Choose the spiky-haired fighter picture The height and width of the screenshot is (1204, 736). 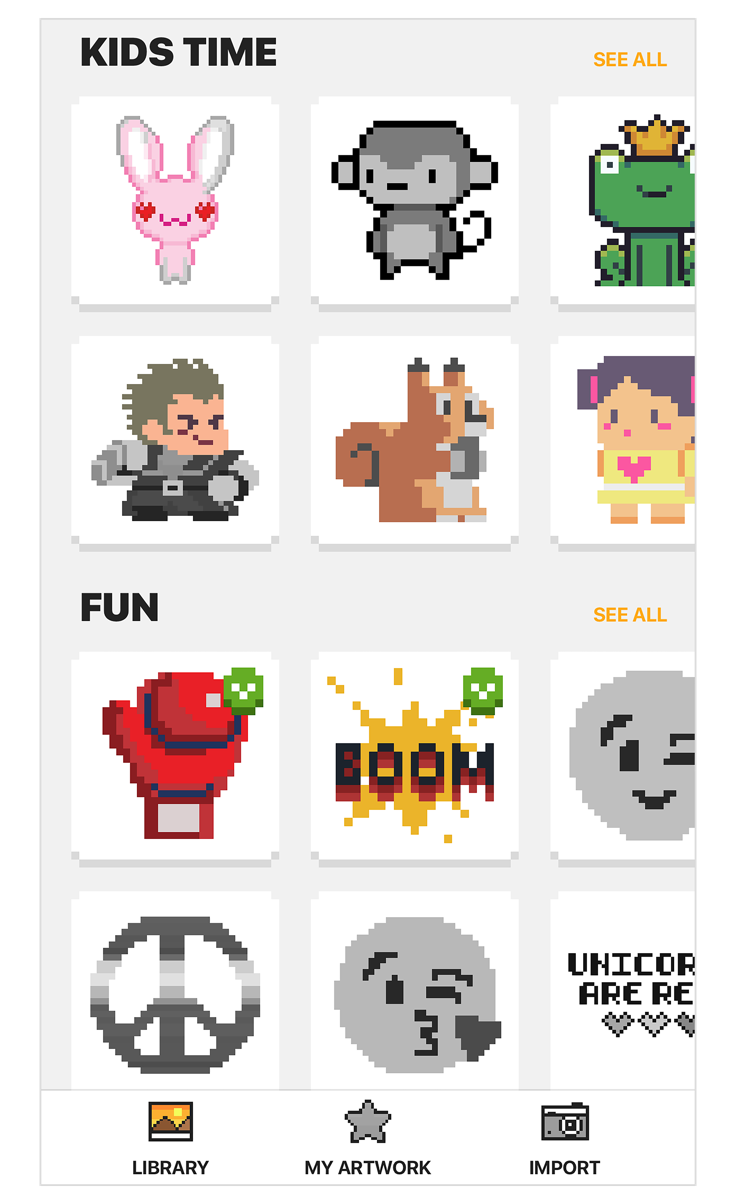(x=175, y=440)
